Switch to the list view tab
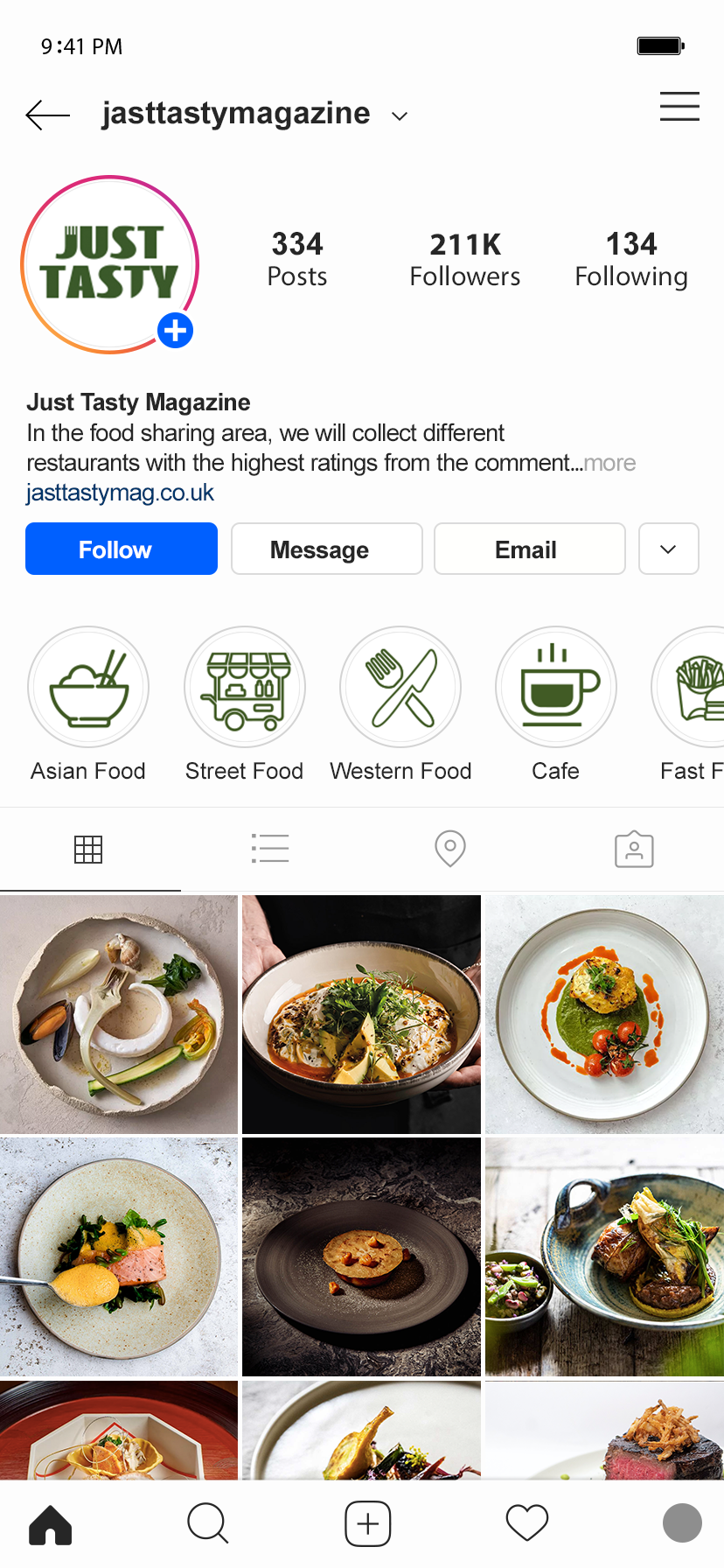The image size is (724, 1568). click(x=270, y=849)
